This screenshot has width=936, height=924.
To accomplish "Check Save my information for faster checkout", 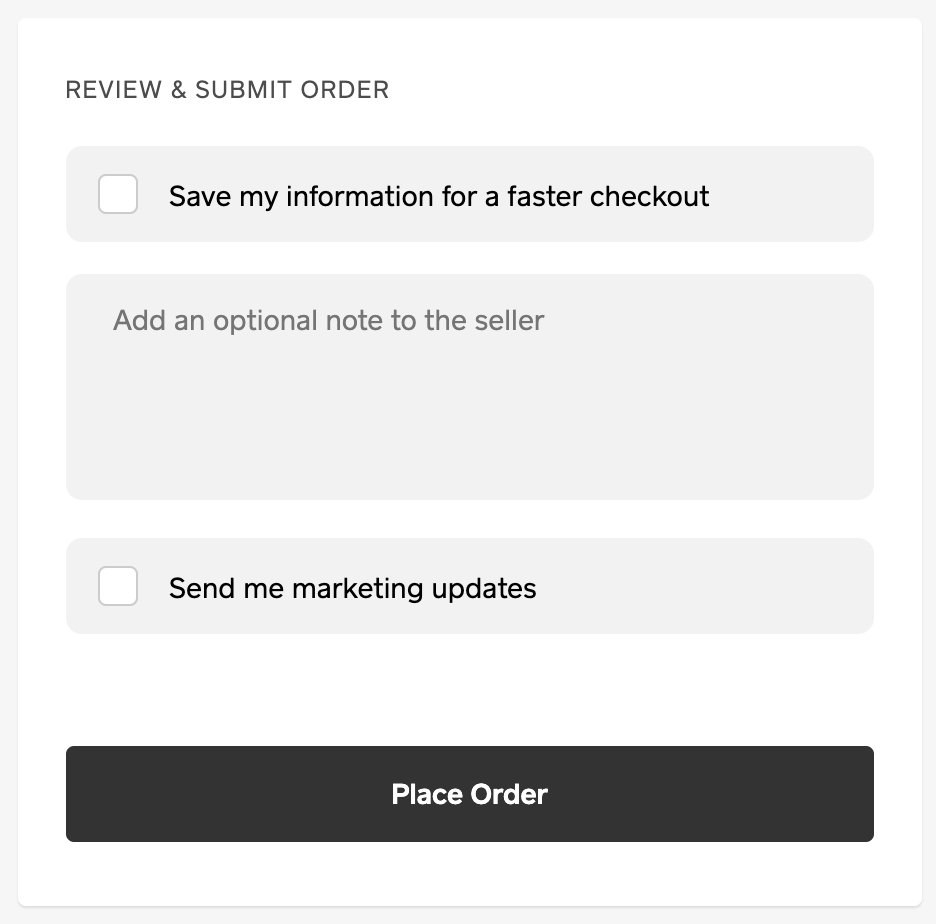I will [x=118, y=194].
